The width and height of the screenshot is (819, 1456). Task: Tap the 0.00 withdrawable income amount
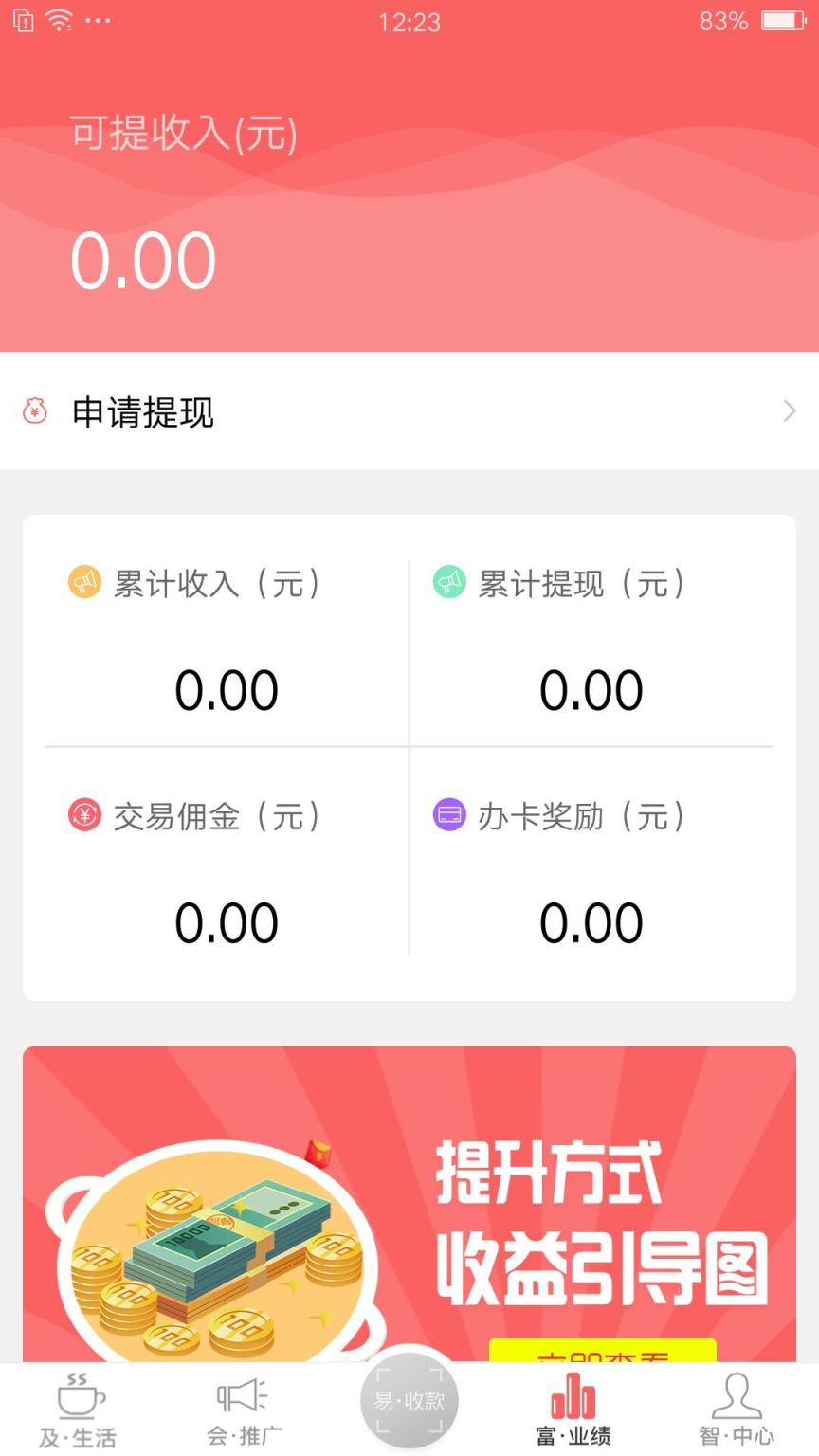142,257
